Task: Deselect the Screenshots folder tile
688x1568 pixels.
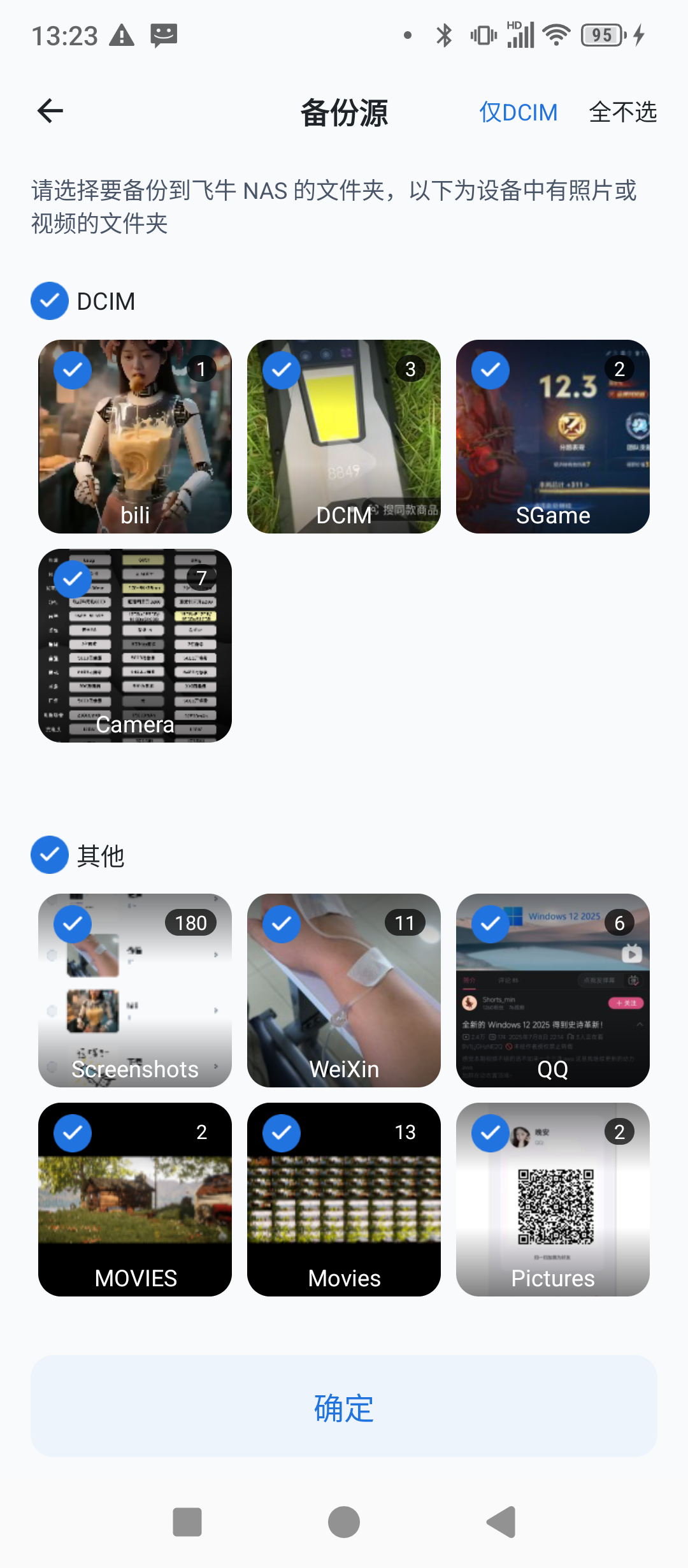Action: point(135,991)
